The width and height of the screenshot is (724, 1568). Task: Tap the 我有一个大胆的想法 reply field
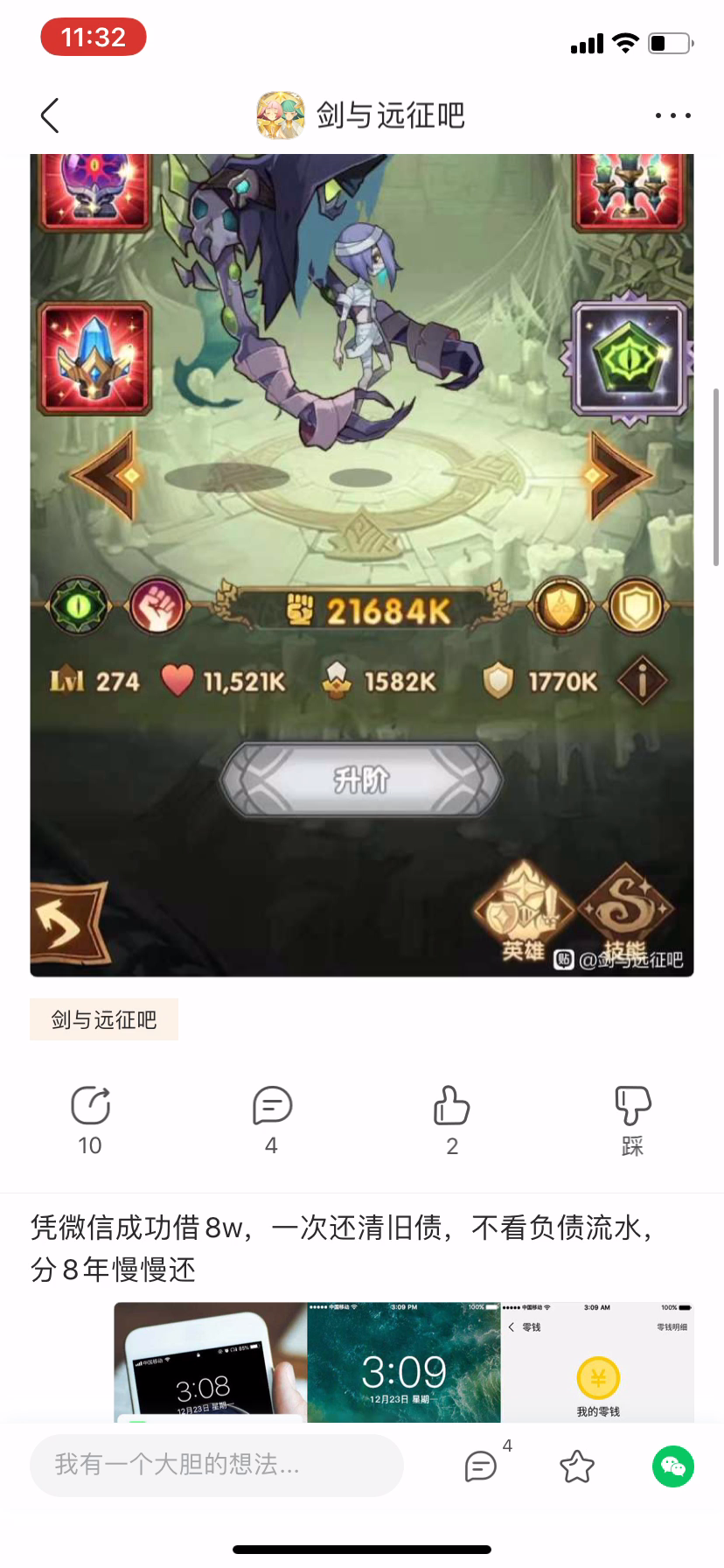(217, 1465)
